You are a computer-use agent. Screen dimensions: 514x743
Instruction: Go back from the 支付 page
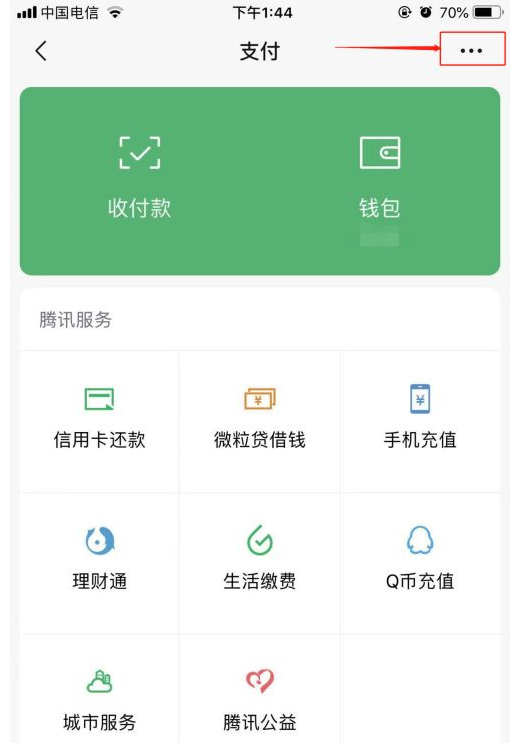[41, 51]
